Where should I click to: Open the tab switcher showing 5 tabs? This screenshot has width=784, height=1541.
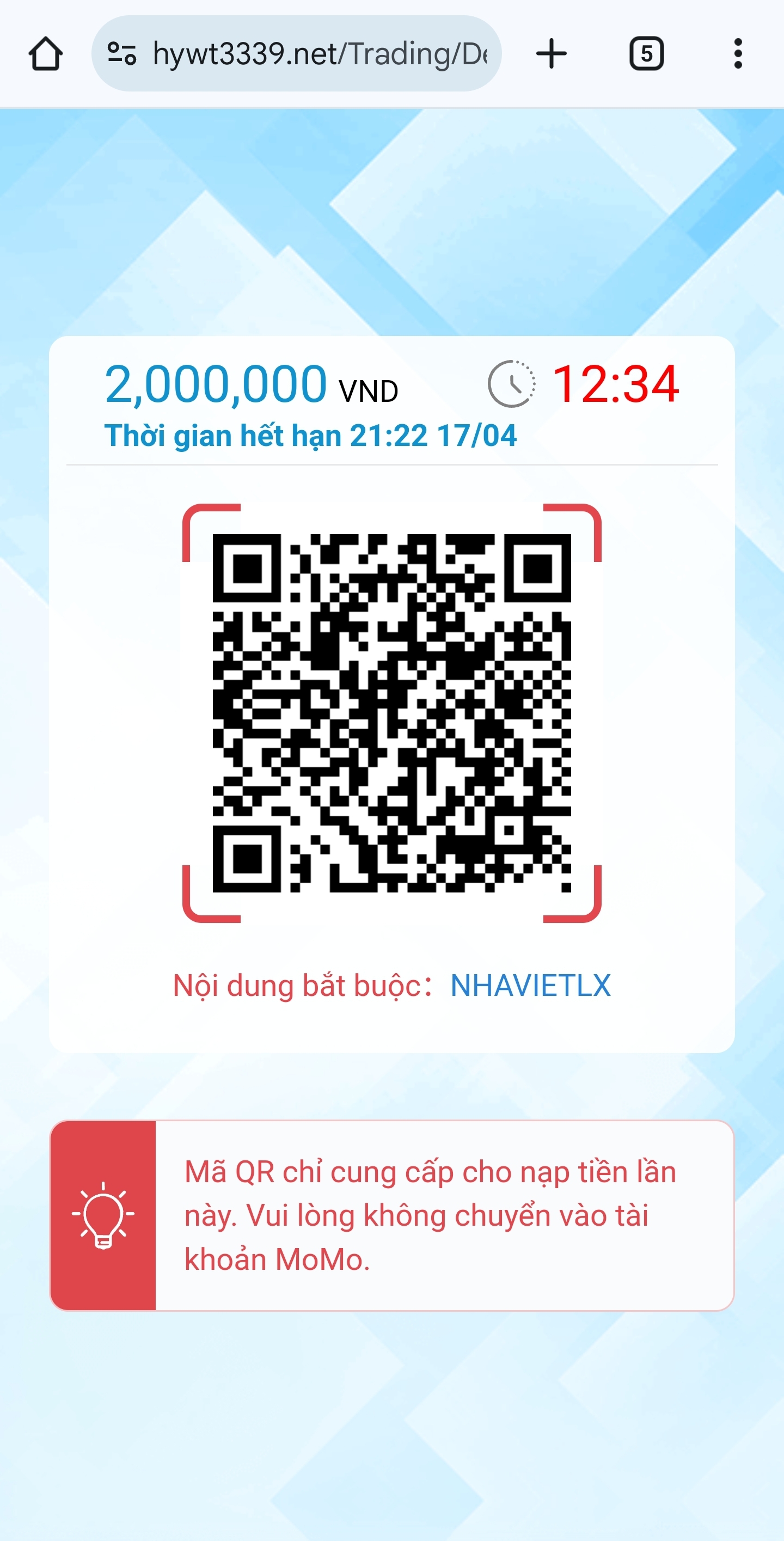646,54
